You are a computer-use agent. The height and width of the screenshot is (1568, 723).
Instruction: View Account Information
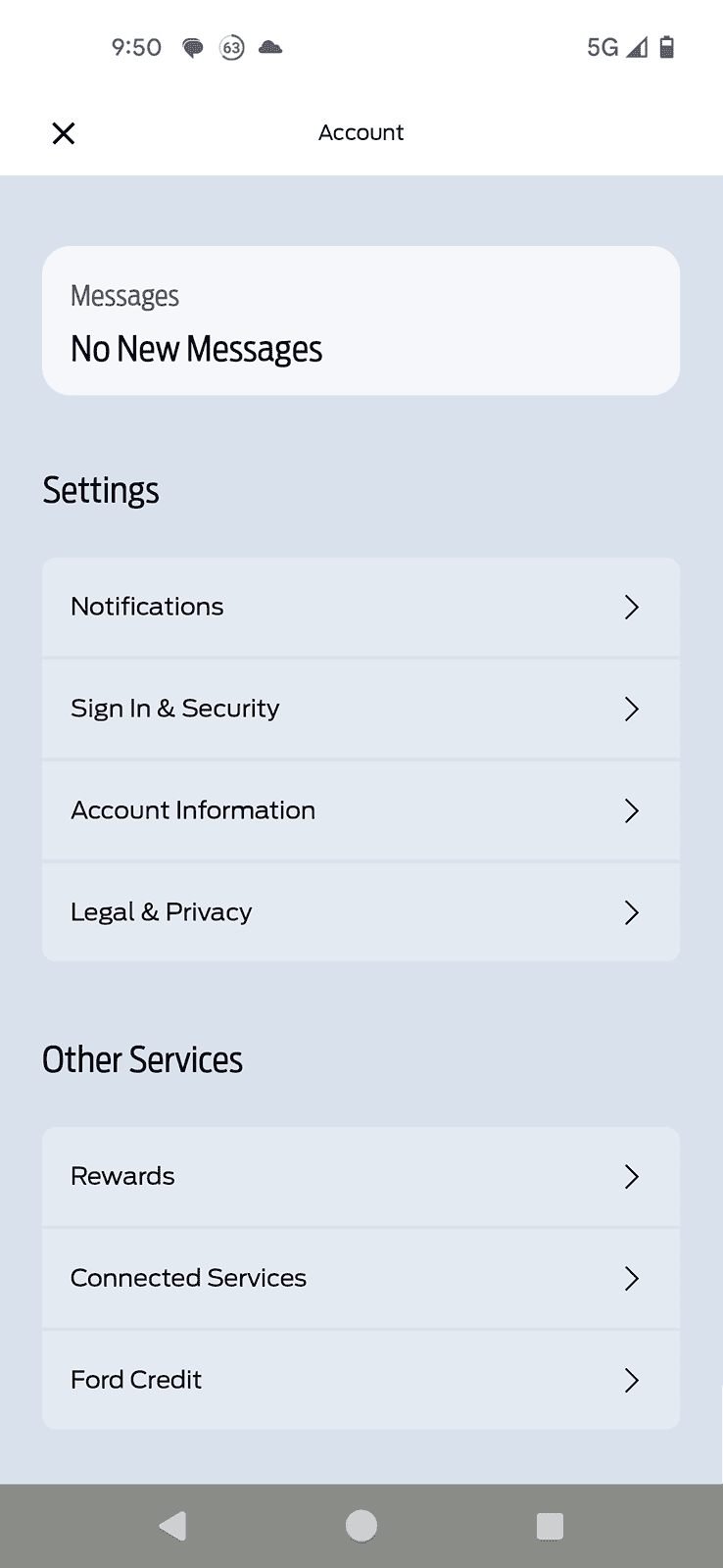point(361,810)
